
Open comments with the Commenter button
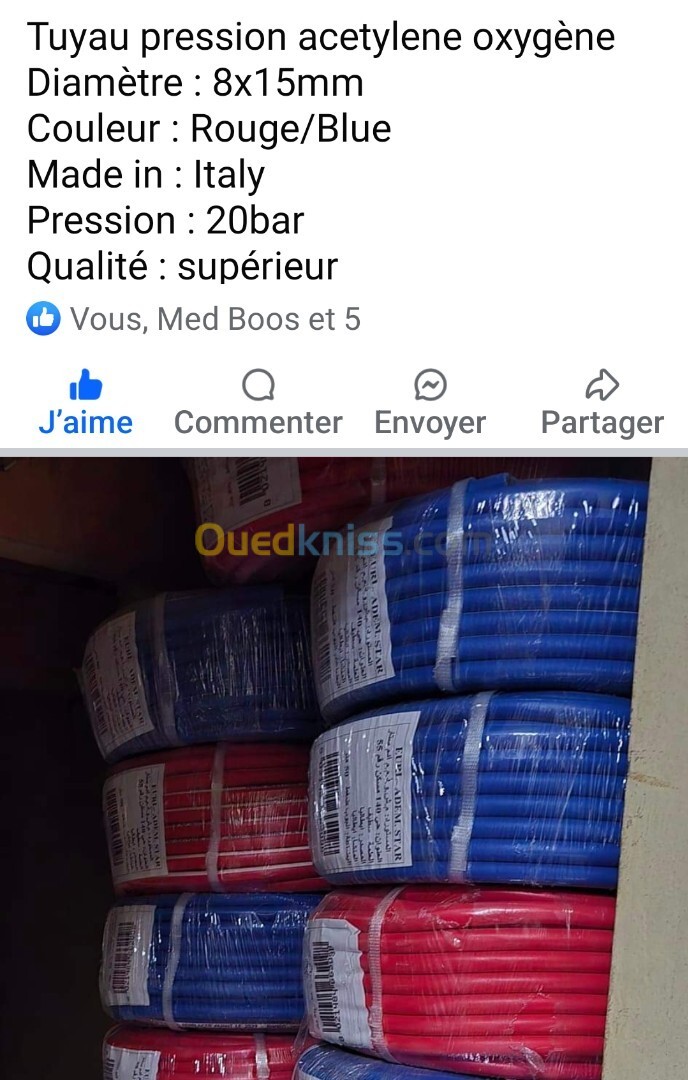point(258,403)
